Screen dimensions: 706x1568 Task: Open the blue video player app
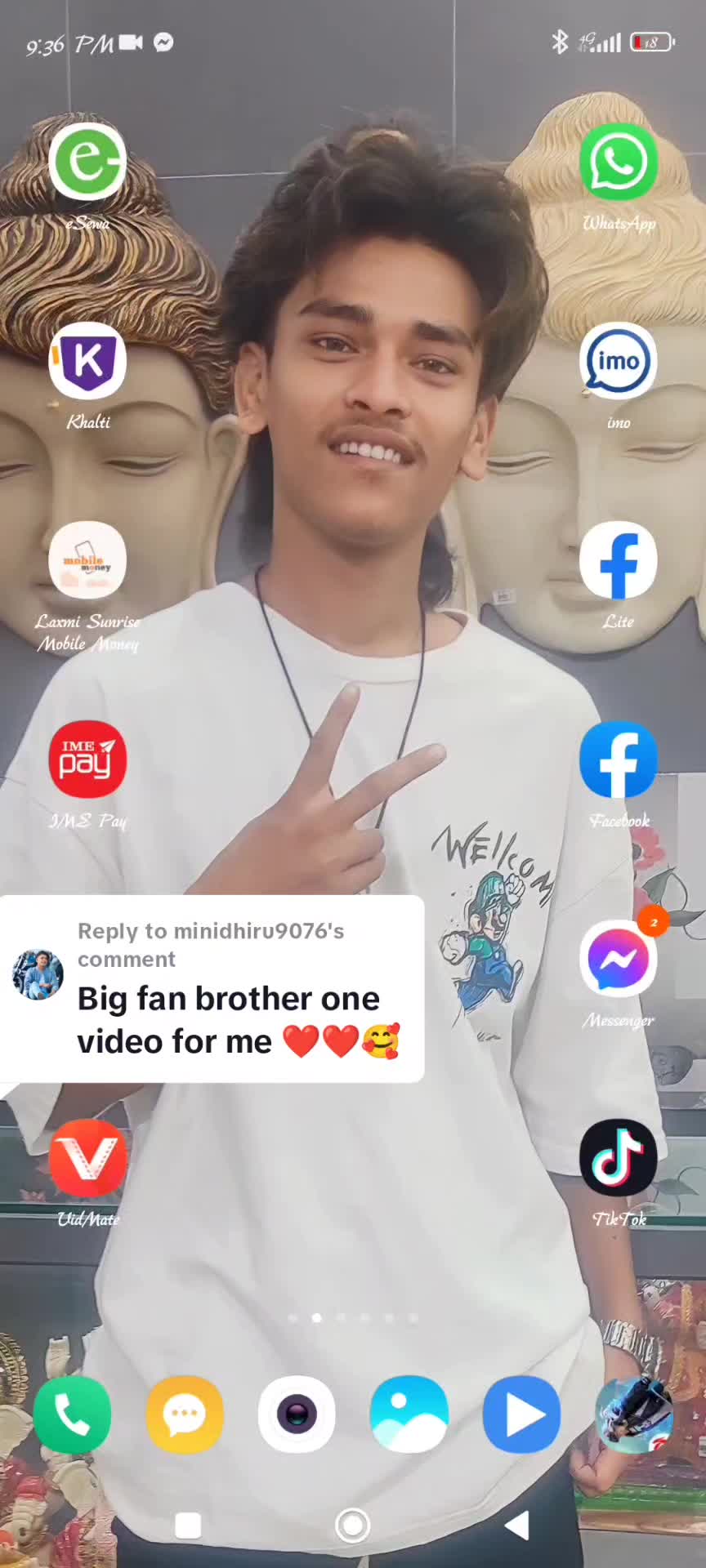(521, 1414)
